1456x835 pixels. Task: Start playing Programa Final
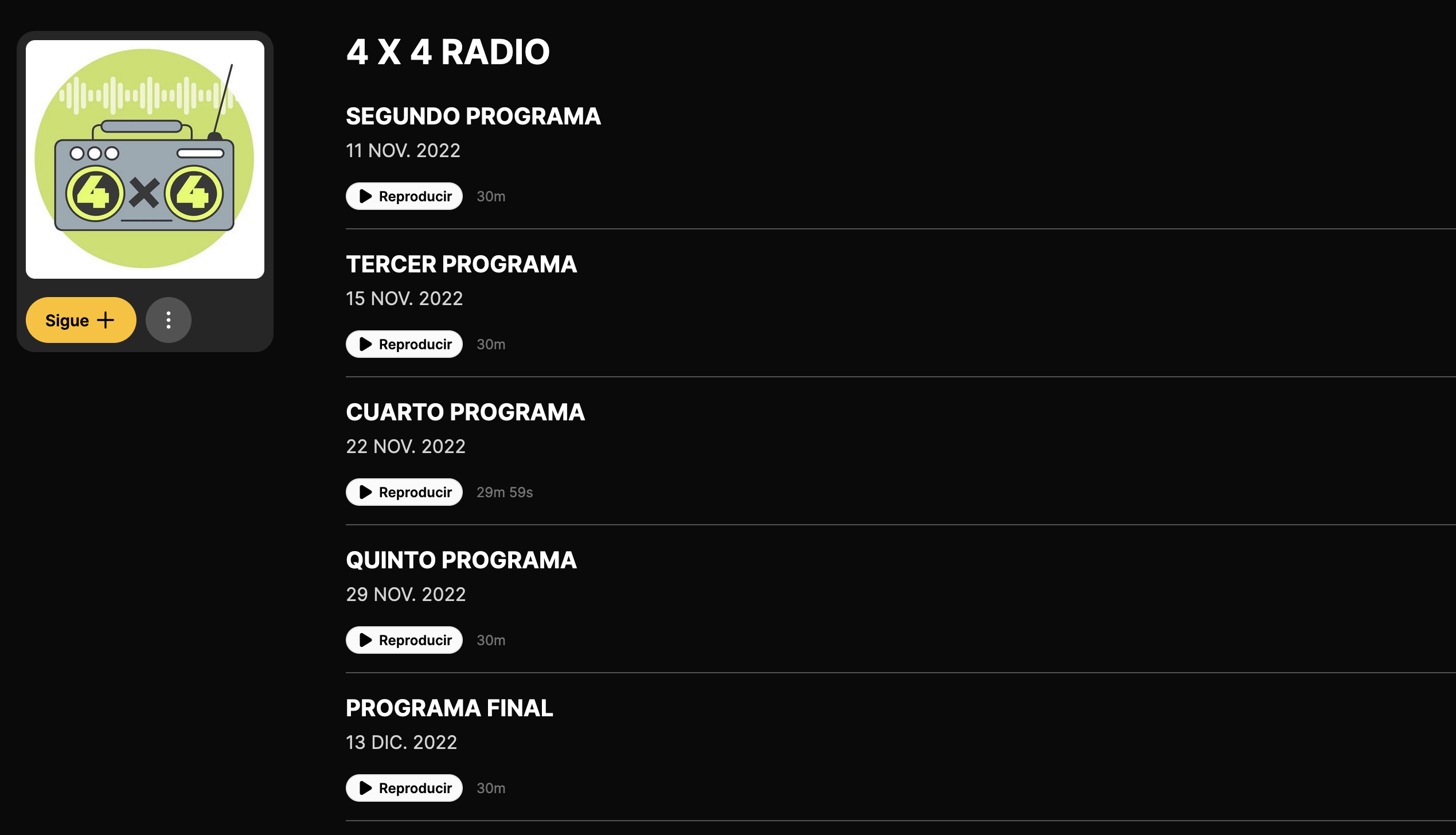[404, 788]
